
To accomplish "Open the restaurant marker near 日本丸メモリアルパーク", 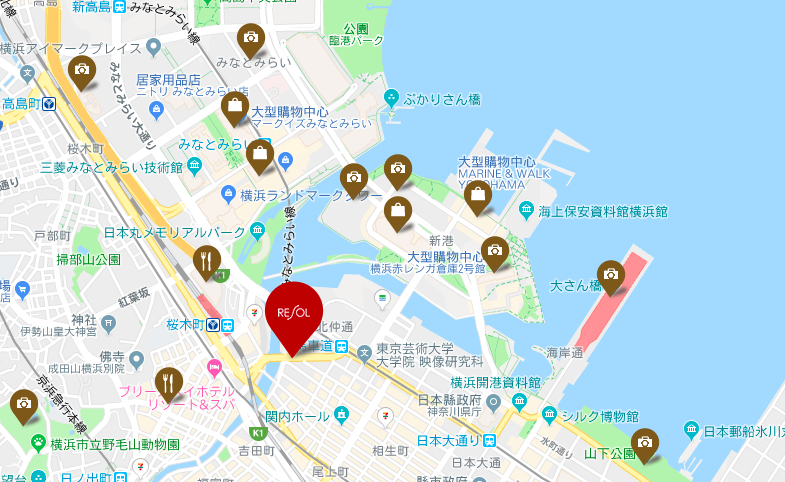I will point(207,260).
